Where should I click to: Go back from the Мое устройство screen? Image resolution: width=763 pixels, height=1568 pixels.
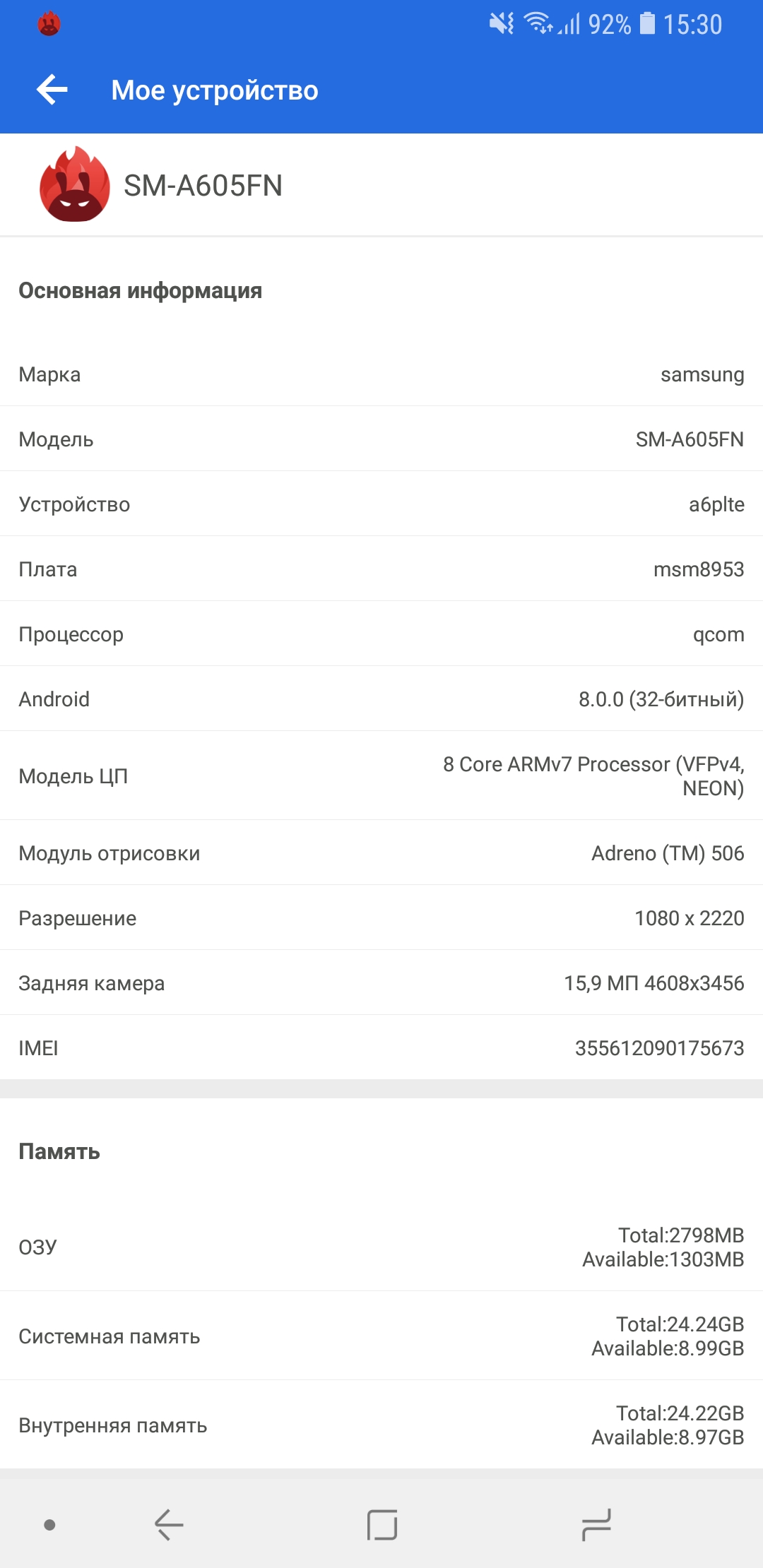tap(52, 90)
